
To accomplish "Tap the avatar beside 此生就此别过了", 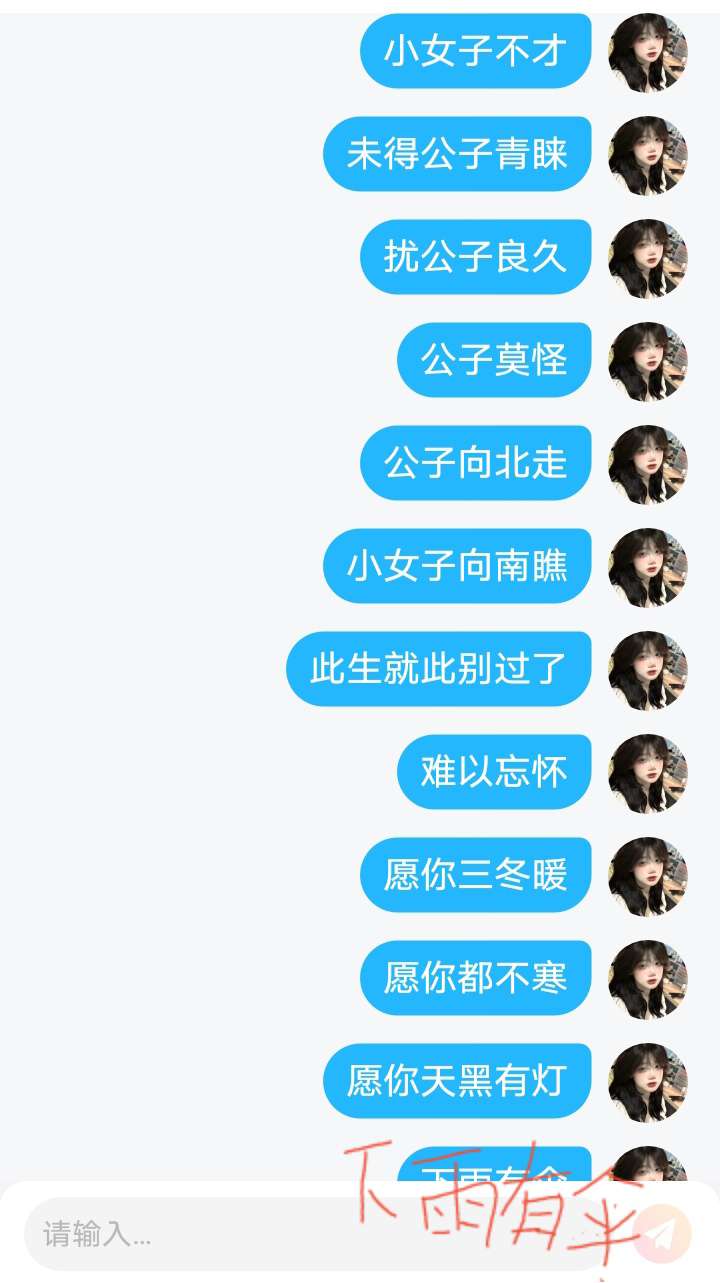I will click(648, 670).
